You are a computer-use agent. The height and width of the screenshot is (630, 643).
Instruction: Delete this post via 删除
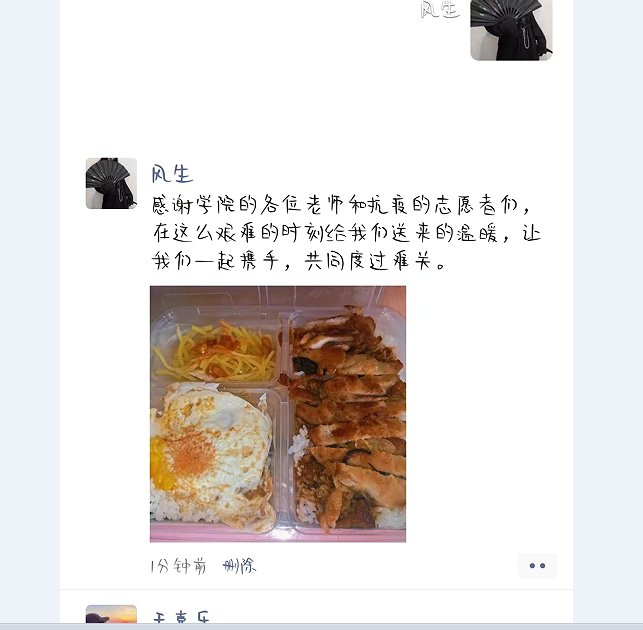tap(239, 566)
